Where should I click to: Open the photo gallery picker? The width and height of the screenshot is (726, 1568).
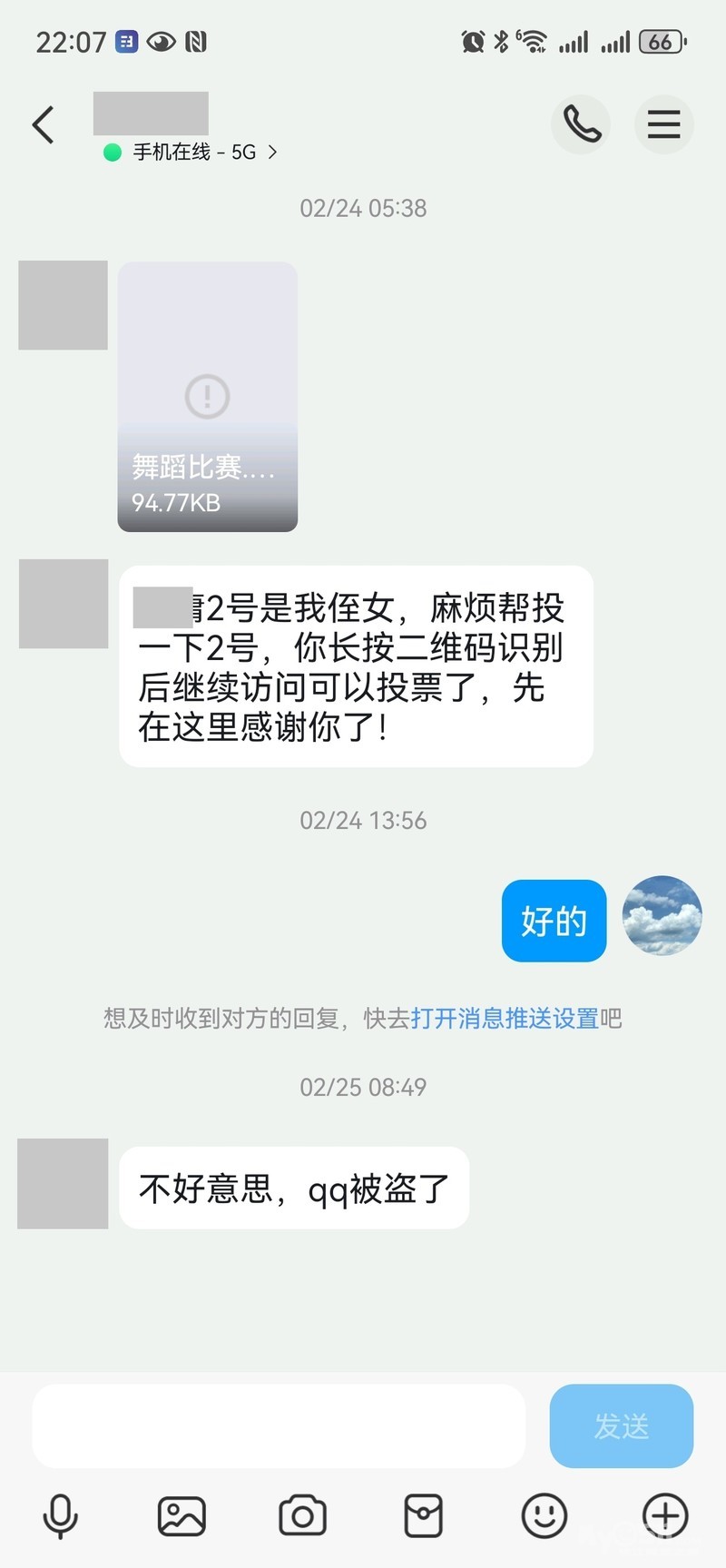(181, 1516)
